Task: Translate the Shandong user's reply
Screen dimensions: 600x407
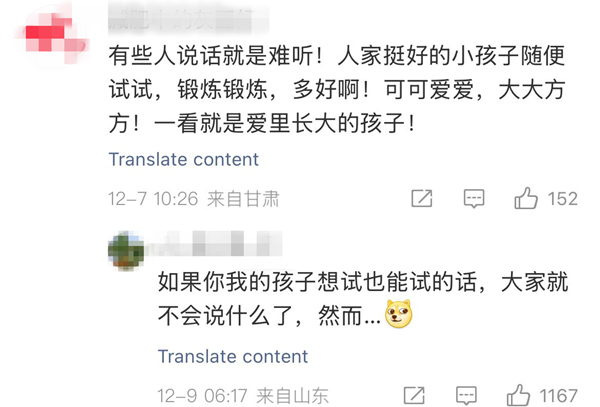Action: [233, 356]
